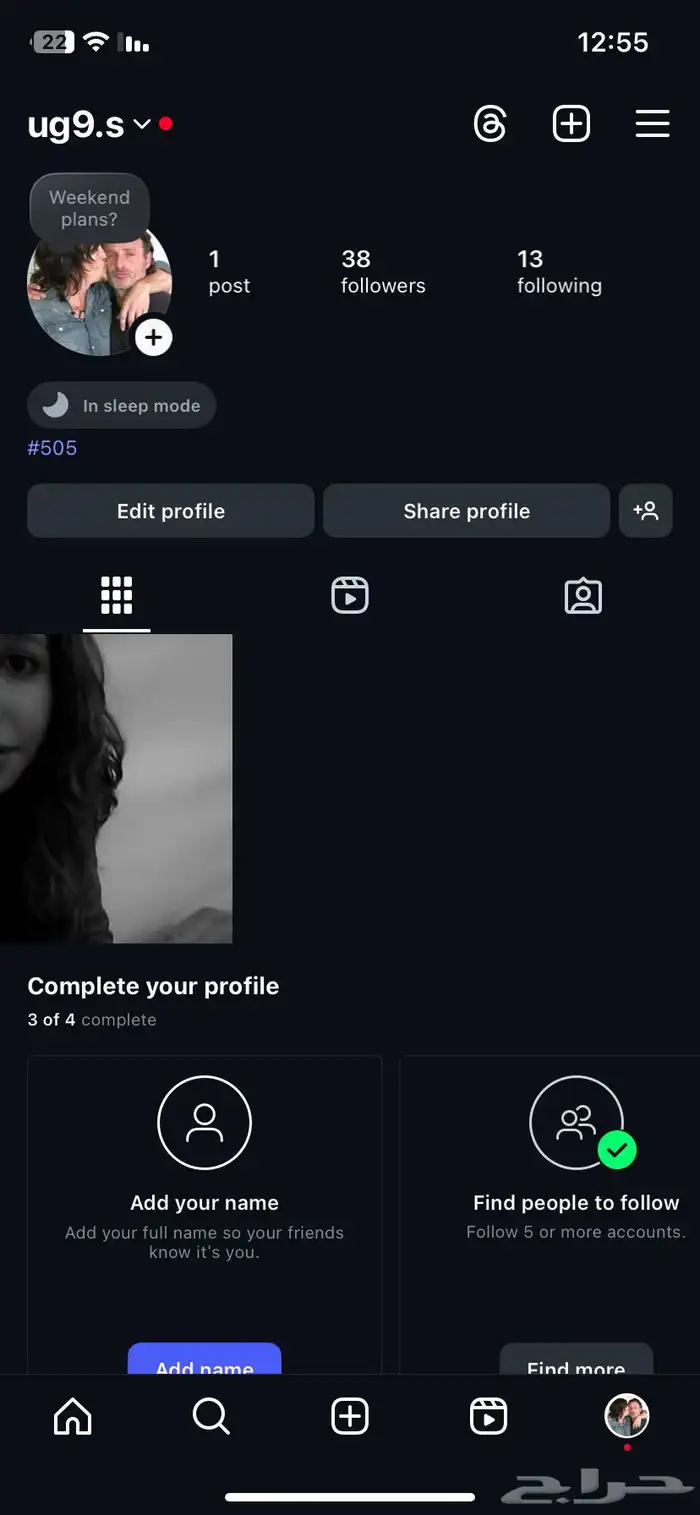Add a story via profile picture plus
The height and width of the screenshot is (1515, 700).
point(153,338)
